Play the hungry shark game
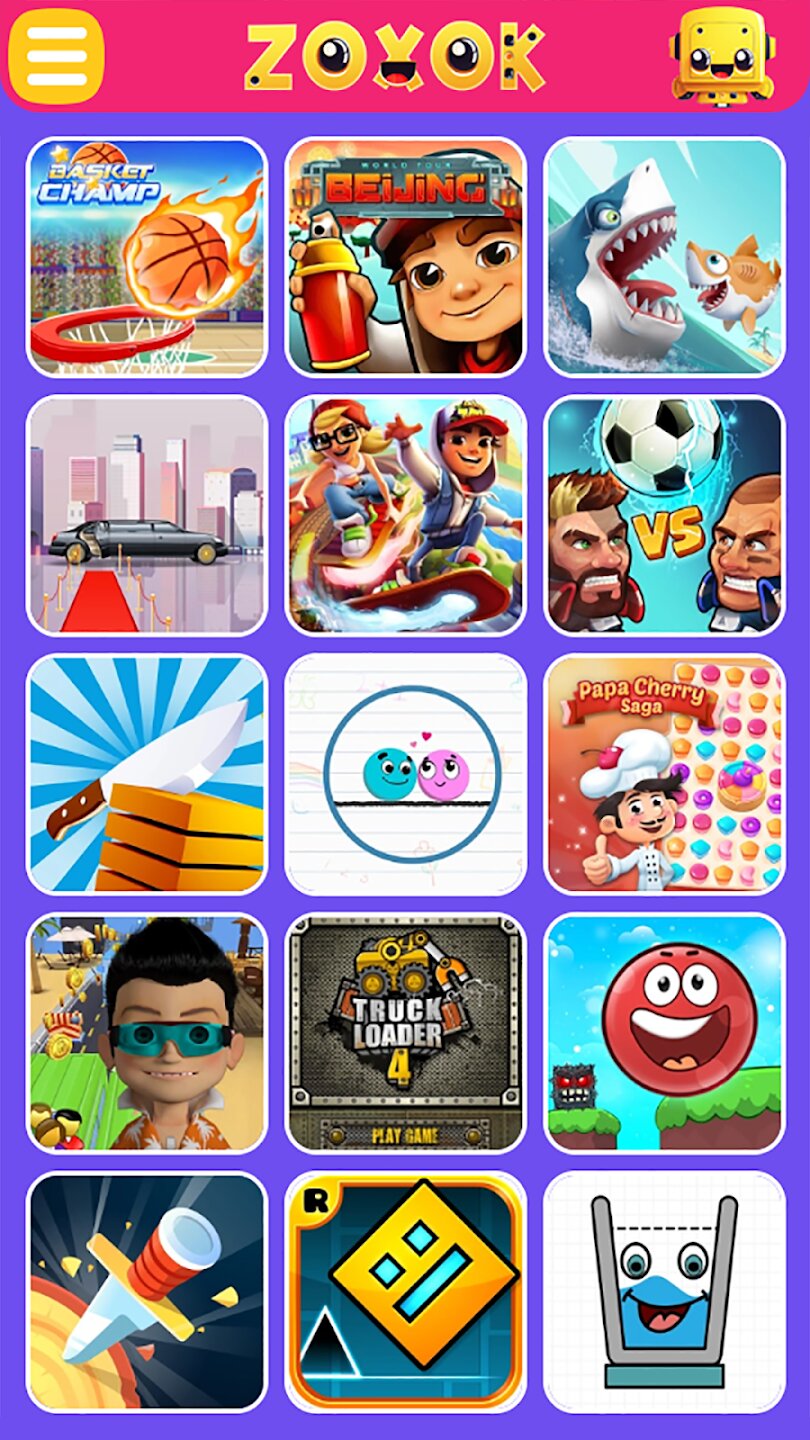 (664, 257)
